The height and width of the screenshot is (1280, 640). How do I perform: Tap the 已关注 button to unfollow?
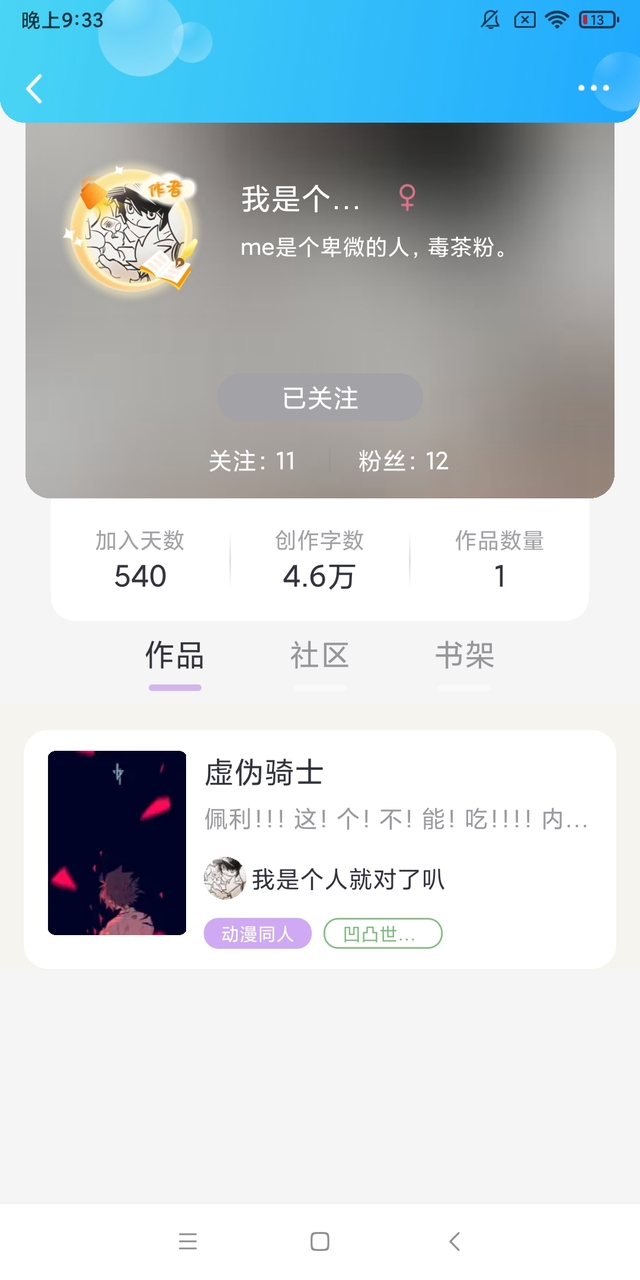(x=320, y=398)
